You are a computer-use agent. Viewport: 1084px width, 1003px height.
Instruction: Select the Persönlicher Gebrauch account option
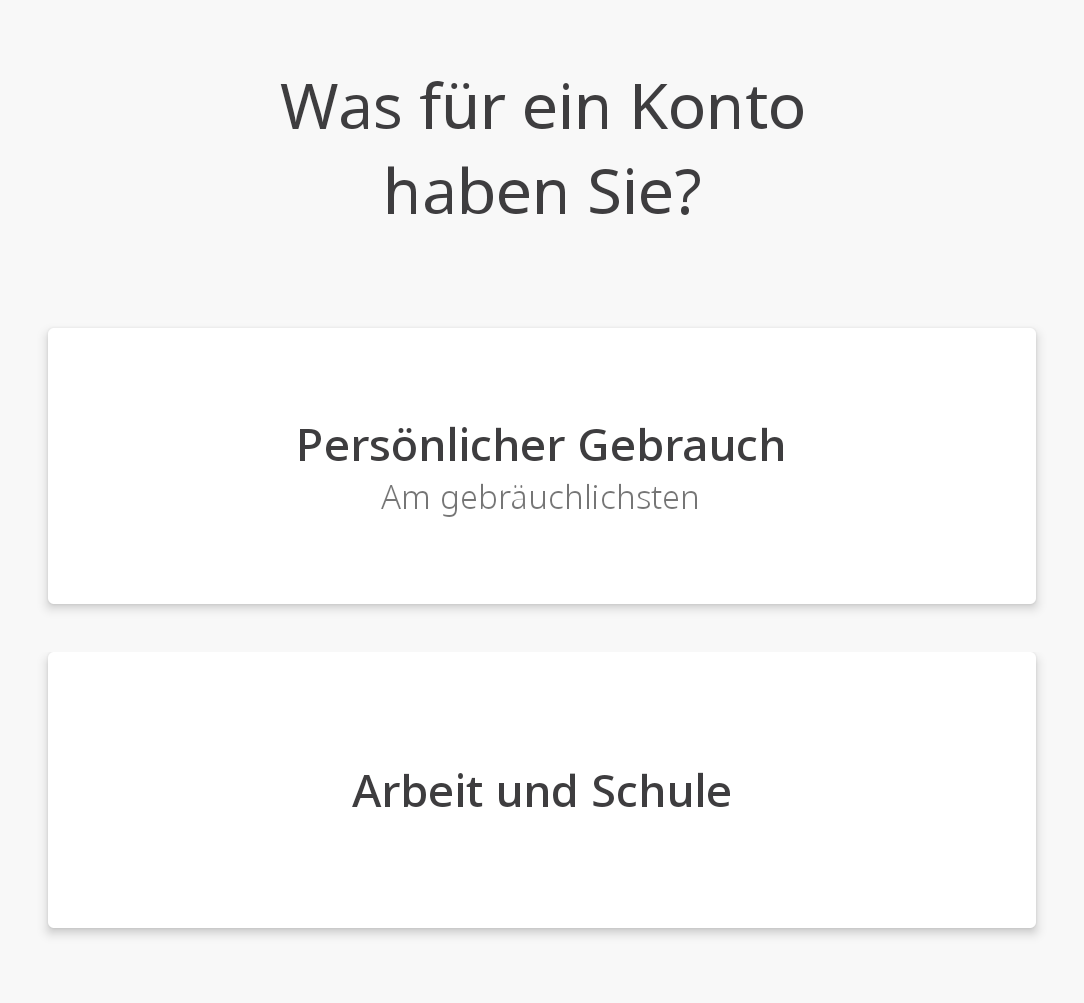(x=541, y=466)
